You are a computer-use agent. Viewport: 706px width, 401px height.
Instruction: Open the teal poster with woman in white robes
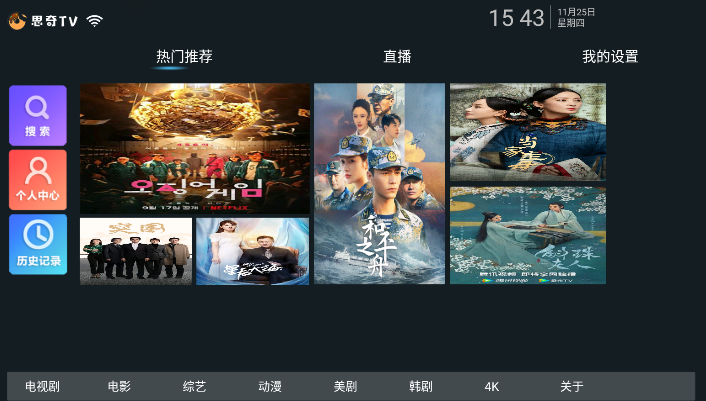pos(527,235)
